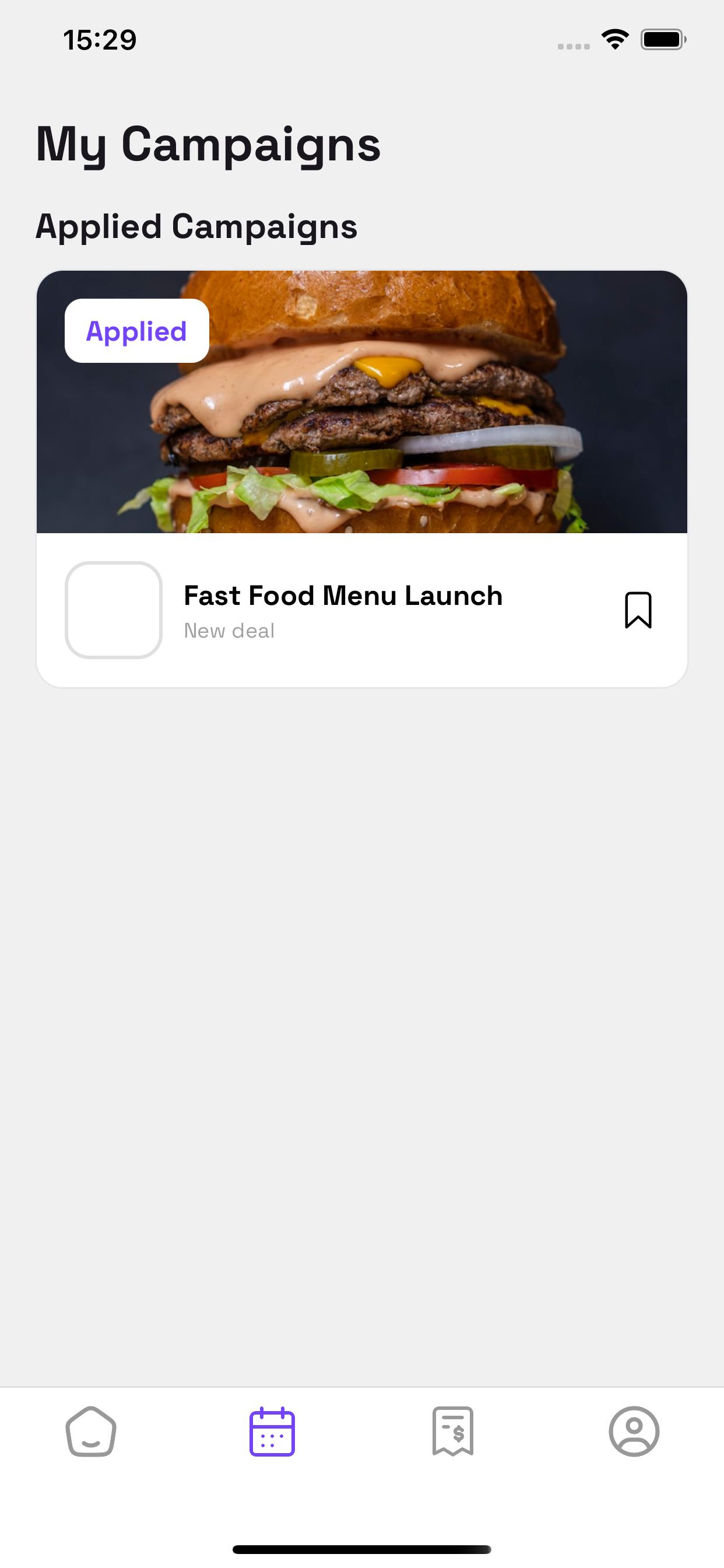724x1568 pixels.
Task: Go to the payments receipt tab
Action: 453,1431
